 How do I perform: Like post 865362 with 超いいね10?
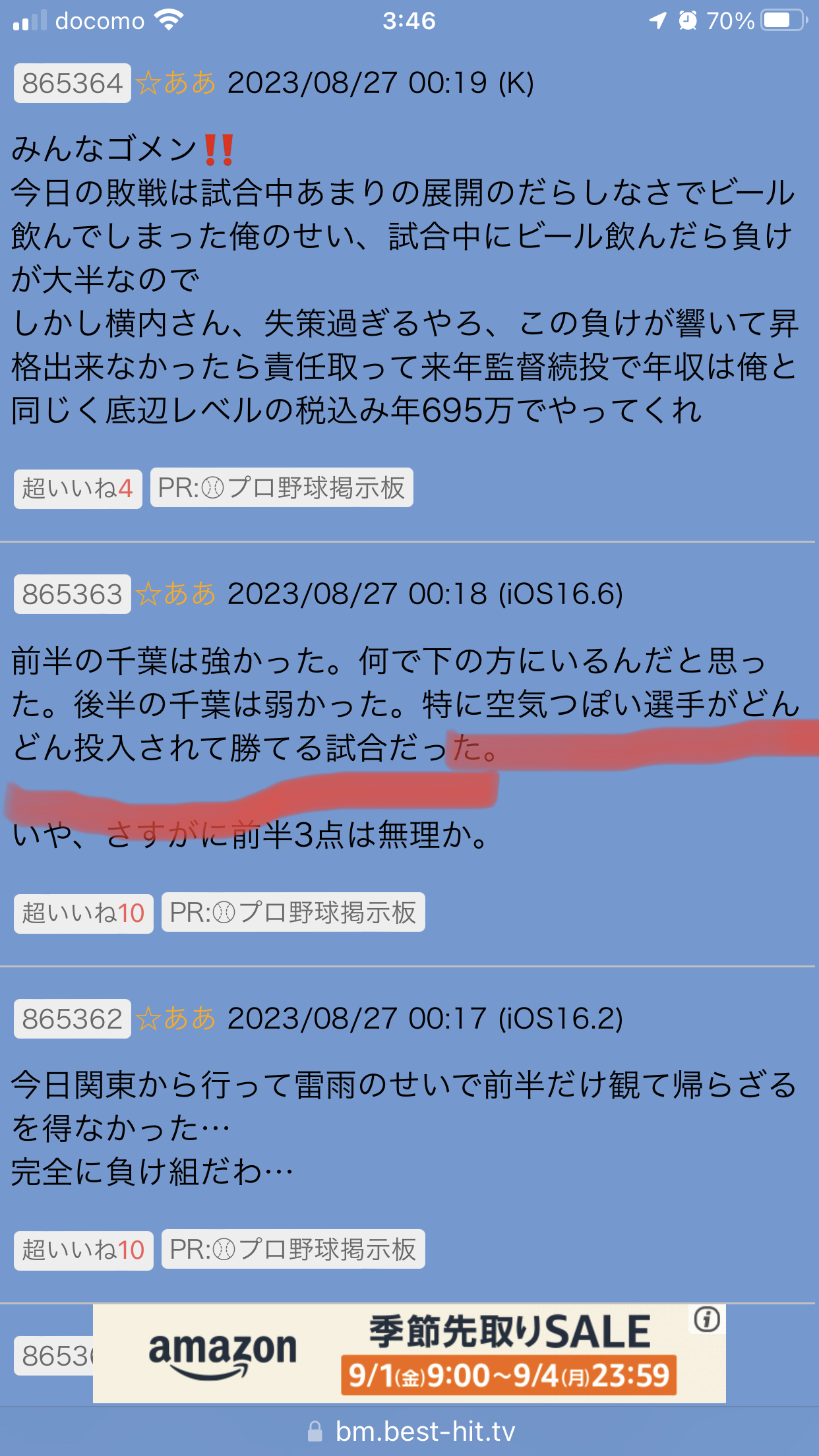[x=83, y=1250]
